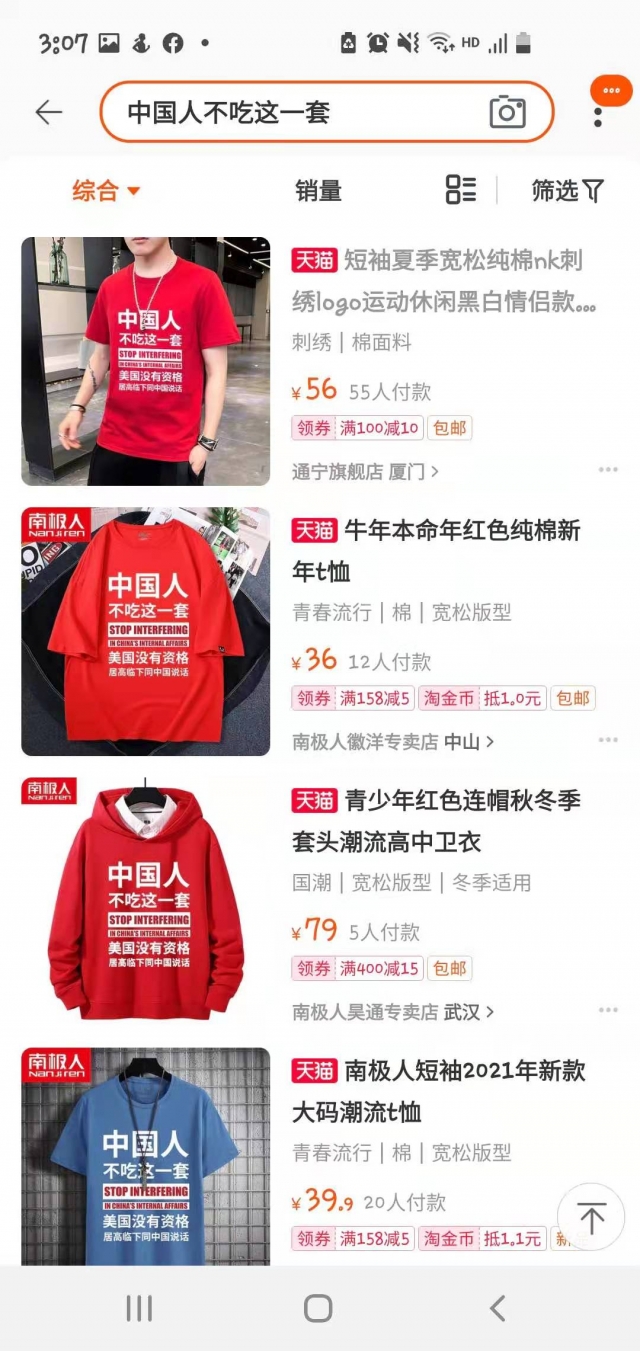Sort results by 销量
Screen dimensions: 640x1351
(x=318, y=190)
